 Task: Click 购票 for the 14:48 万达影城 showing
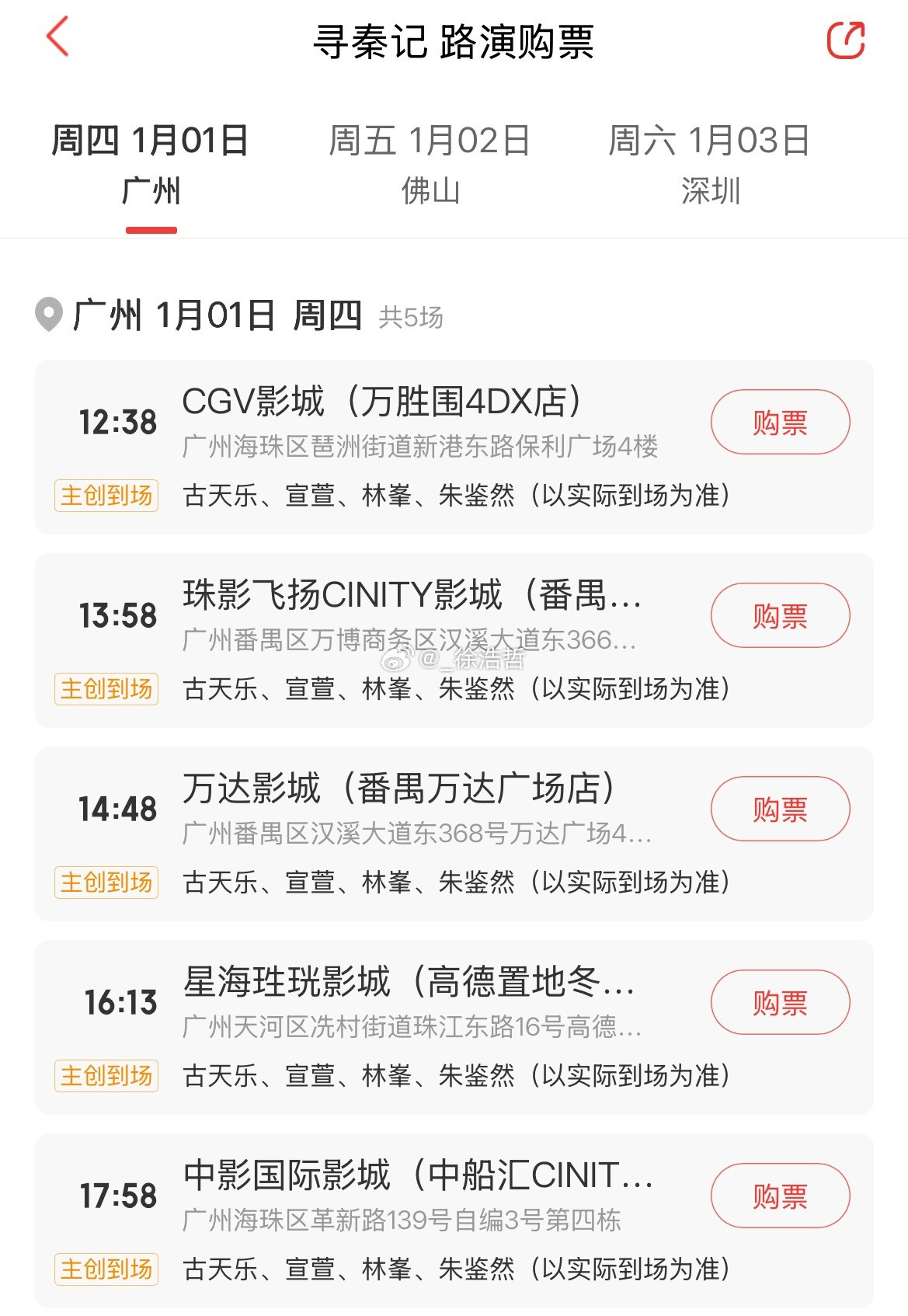point(779,809)
